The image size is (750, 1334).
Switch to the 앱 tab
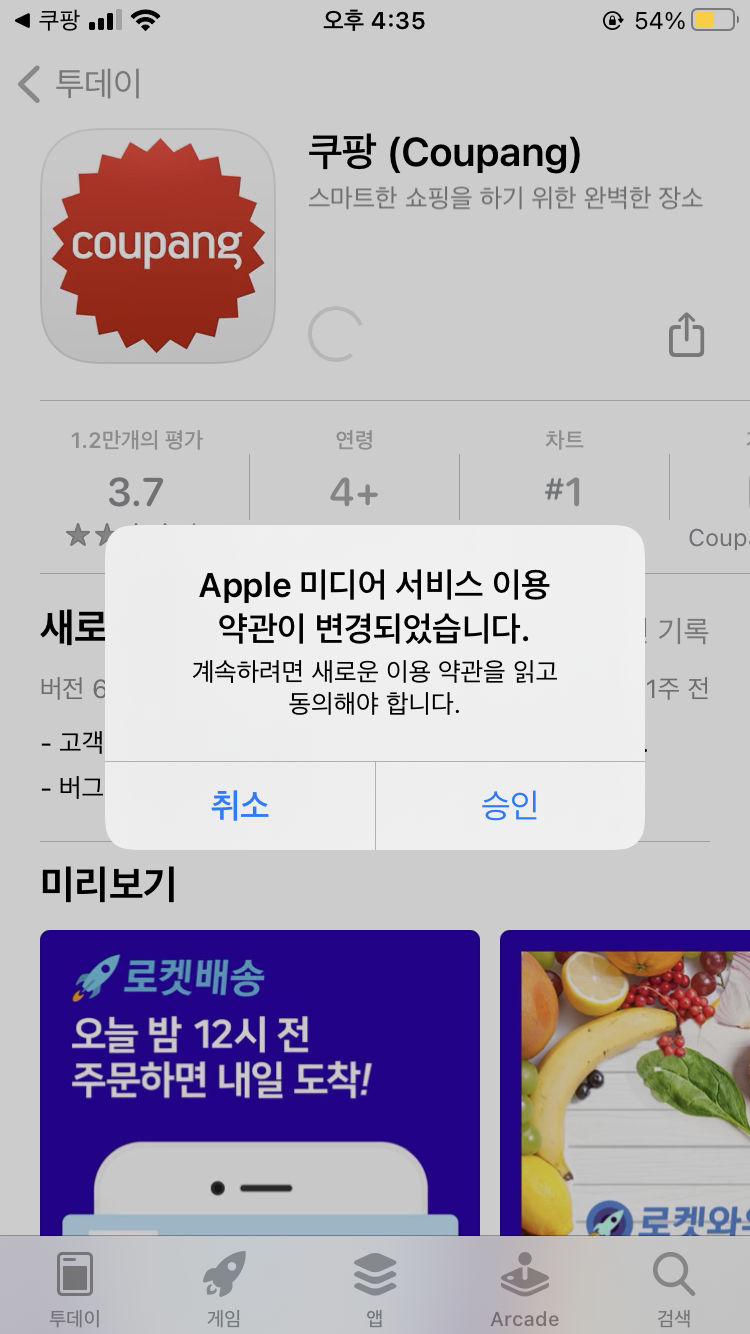pos(375,1288)
